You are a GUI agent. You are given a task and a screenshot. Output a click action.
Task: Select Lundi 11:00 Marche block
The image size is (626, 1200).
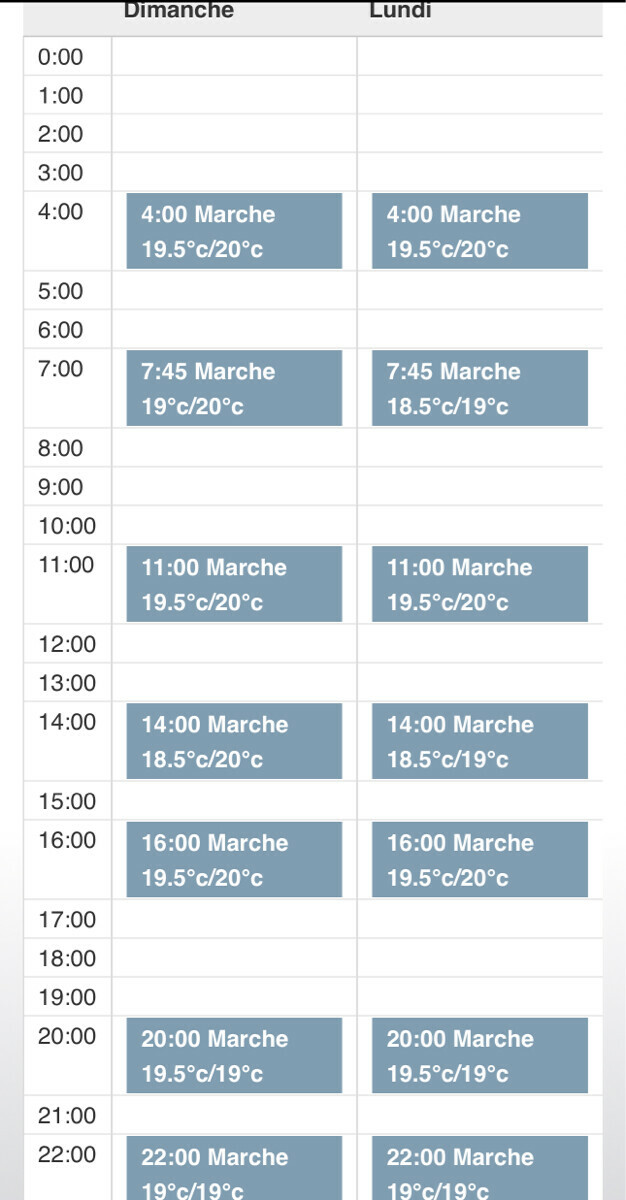pyautogui.click(x=479, y=584)
